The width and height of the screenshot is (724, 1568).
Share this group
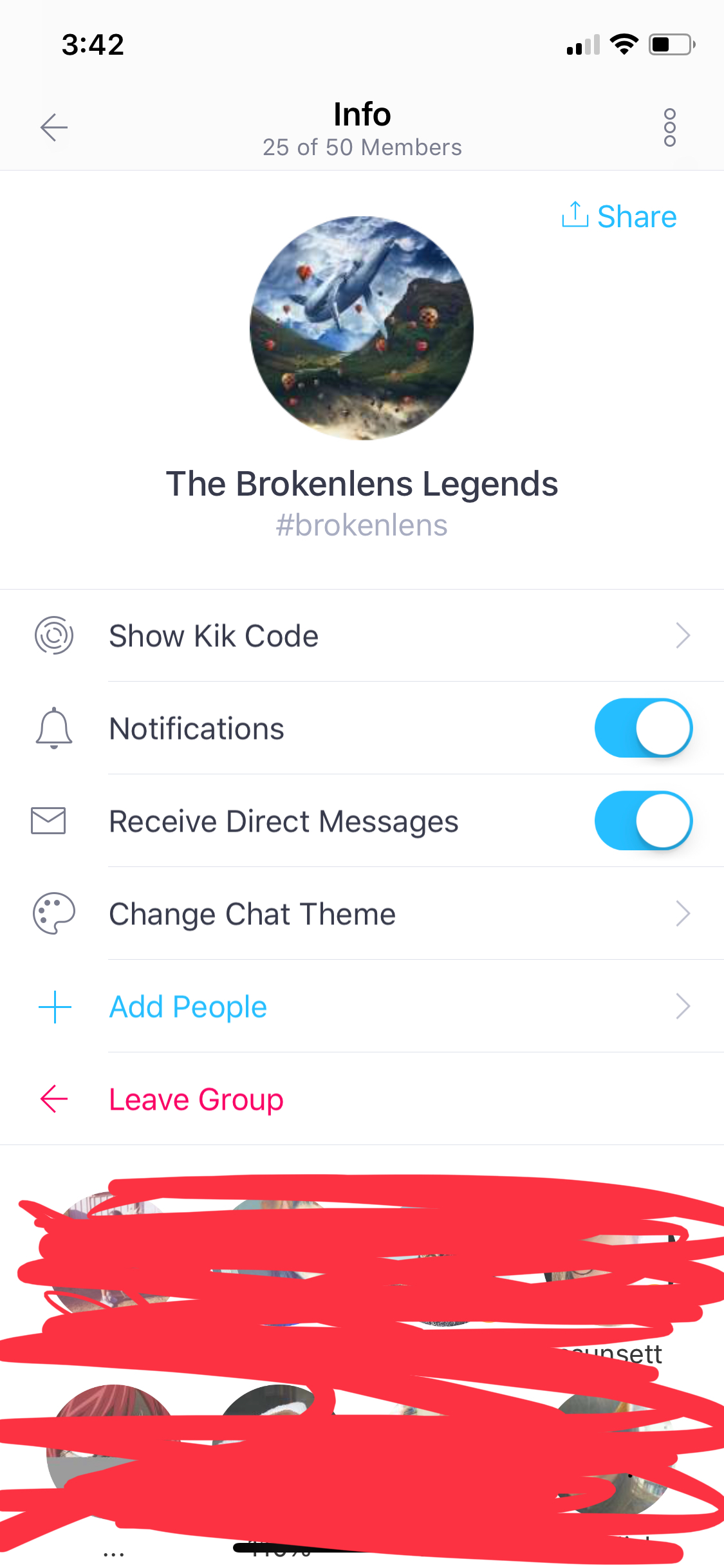click(619, 216)
